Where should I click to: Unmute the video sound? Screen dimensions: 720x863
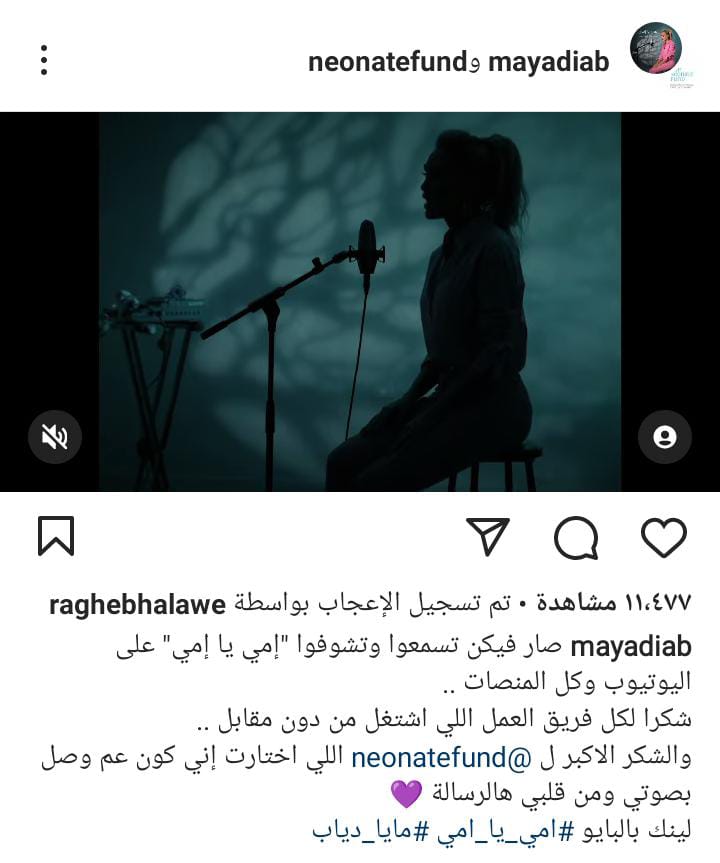(55, 437)
